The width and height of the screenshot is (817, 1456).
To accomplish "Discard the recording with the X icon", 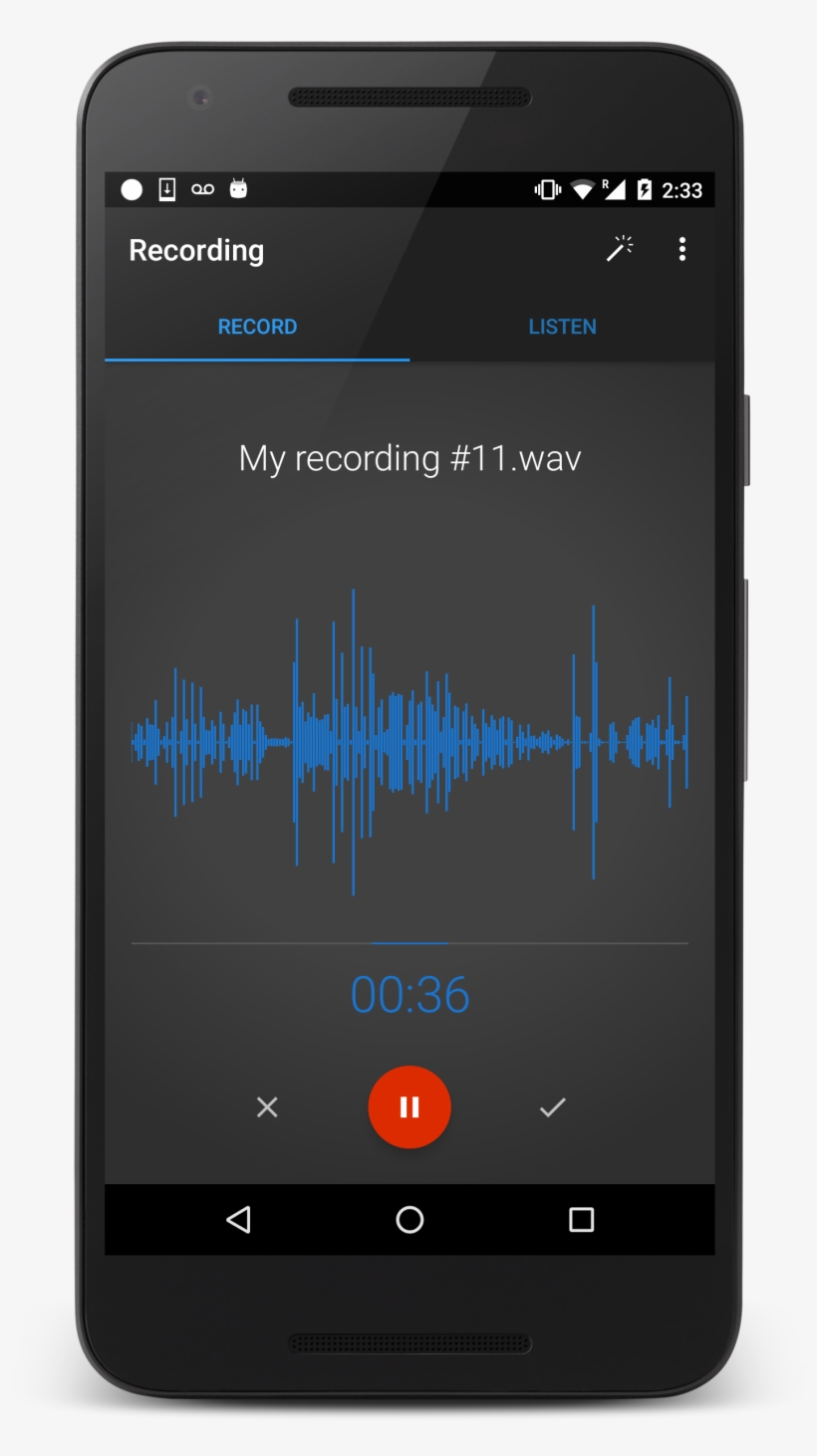I will tap(267, 1106).
